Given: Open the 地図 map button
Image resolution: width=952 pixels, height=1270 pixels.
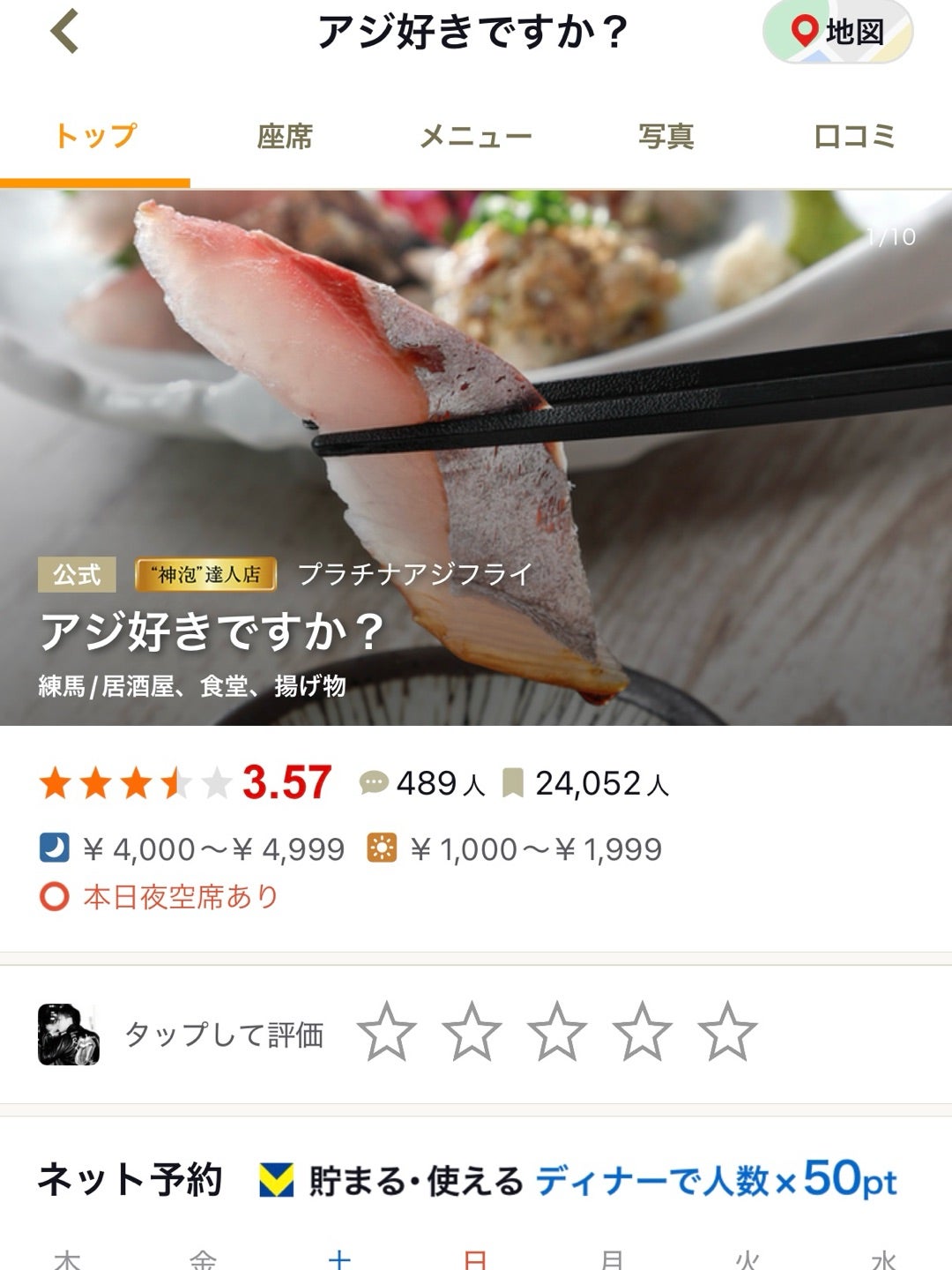Looking at the screenshot, I should [x=837, y=33].
